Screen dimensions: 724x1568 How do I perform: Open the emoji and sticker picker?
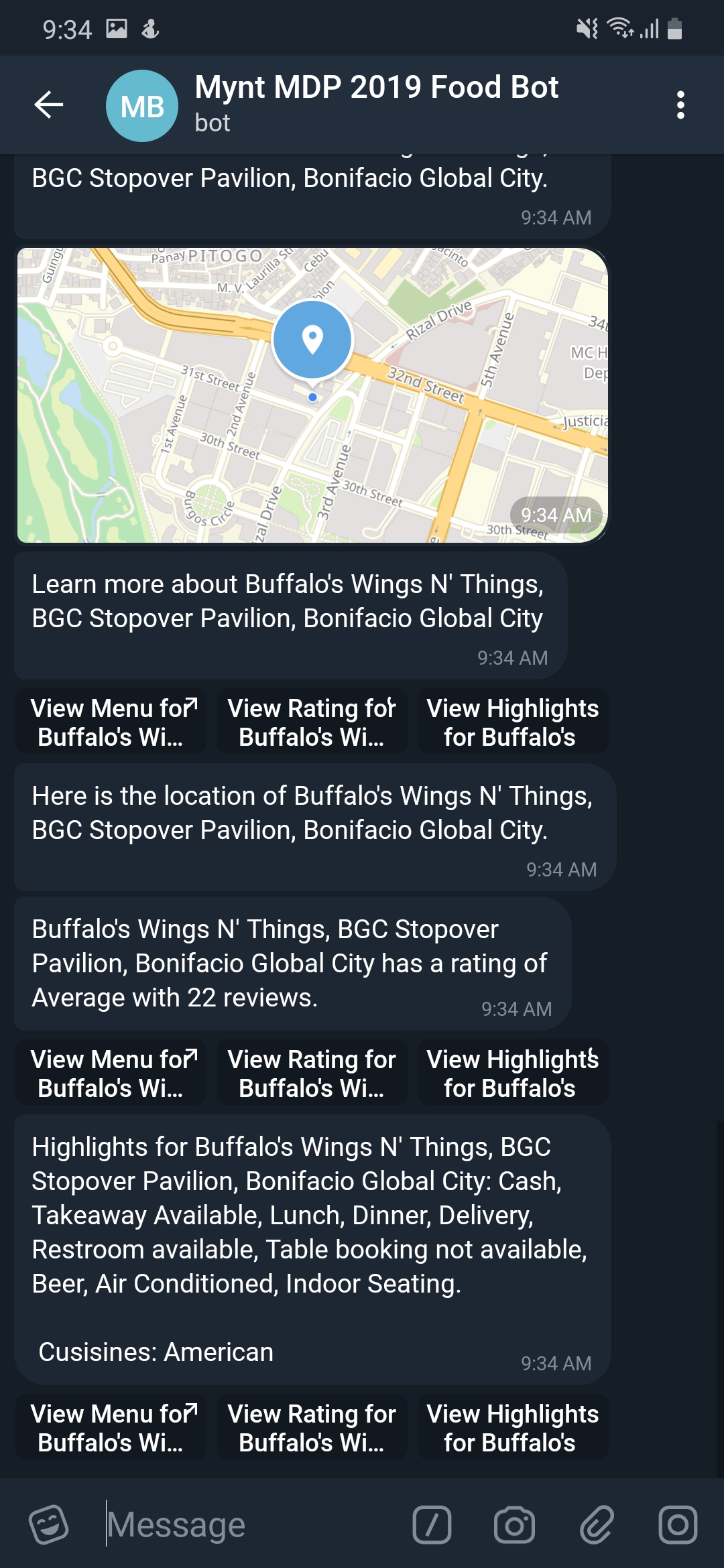point(49,1525)
